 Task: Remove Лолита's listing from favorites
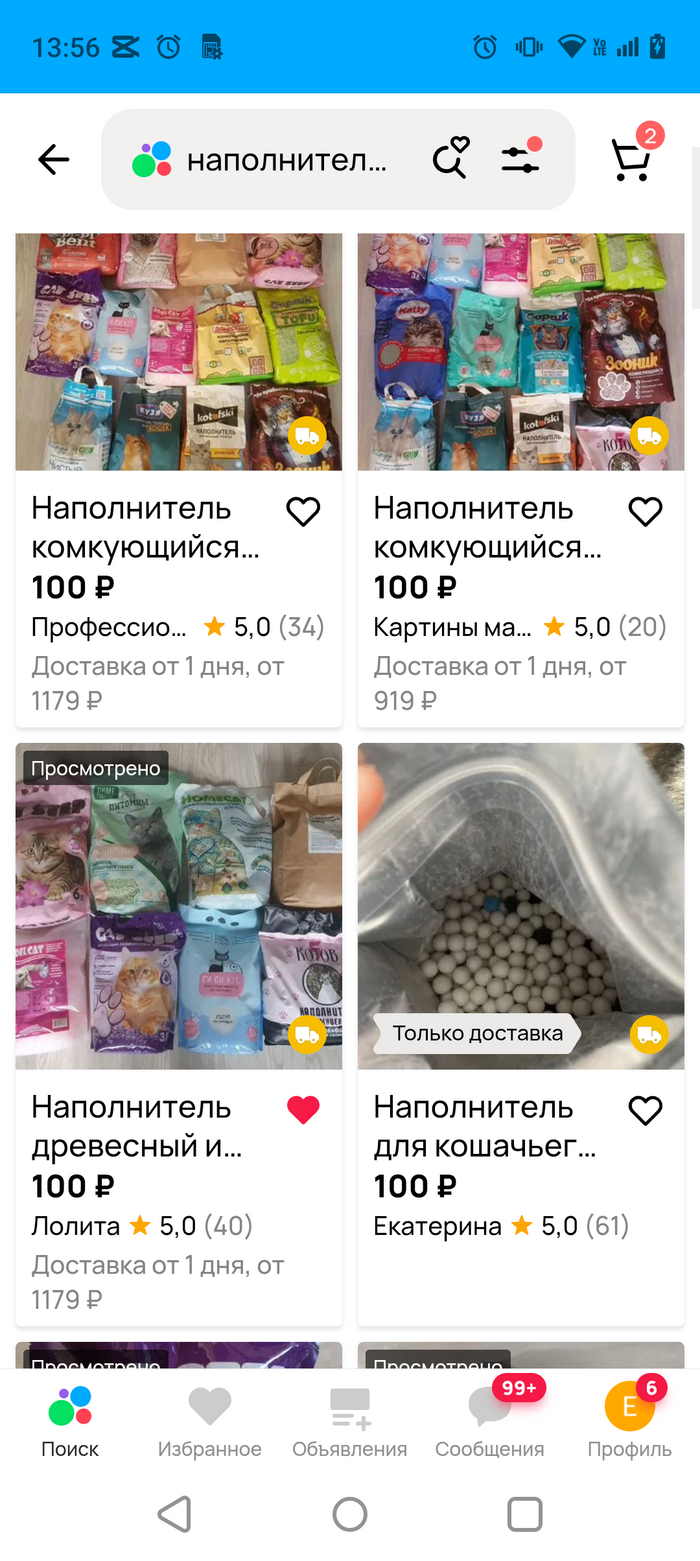[x=303, y=1110]
